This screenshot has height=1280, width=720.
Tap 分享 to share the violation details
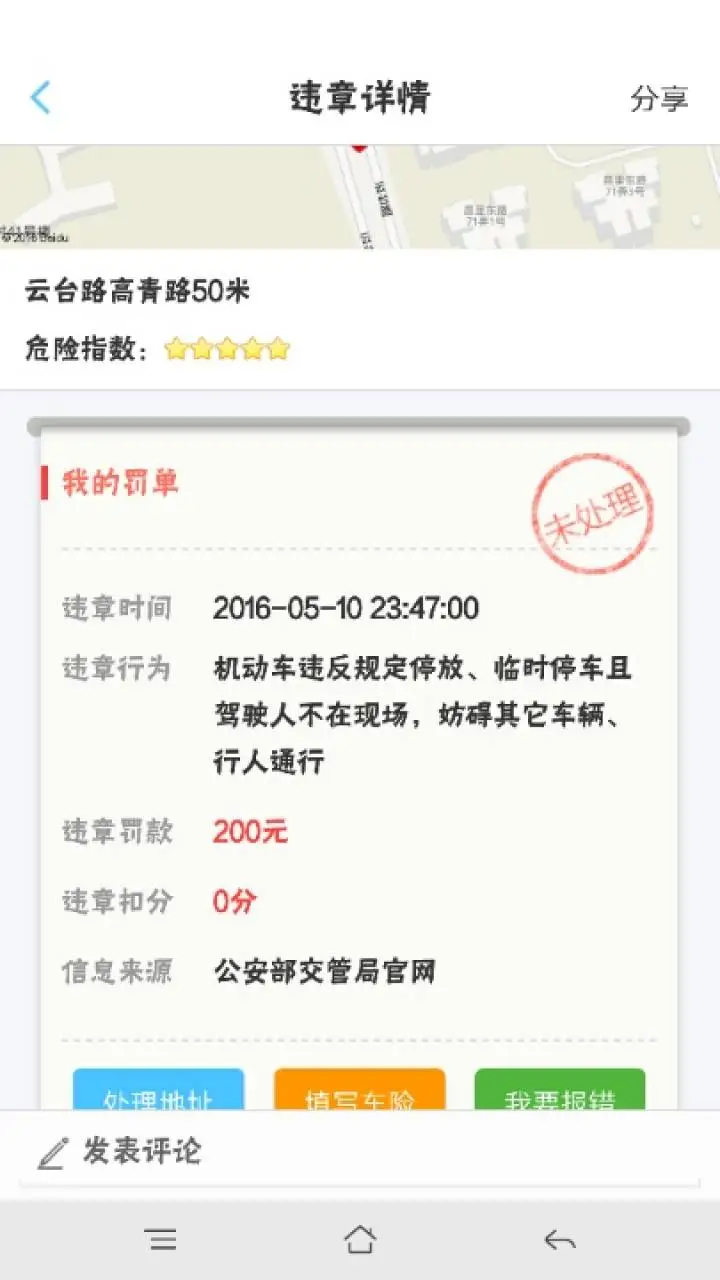(x=659, y=98)
